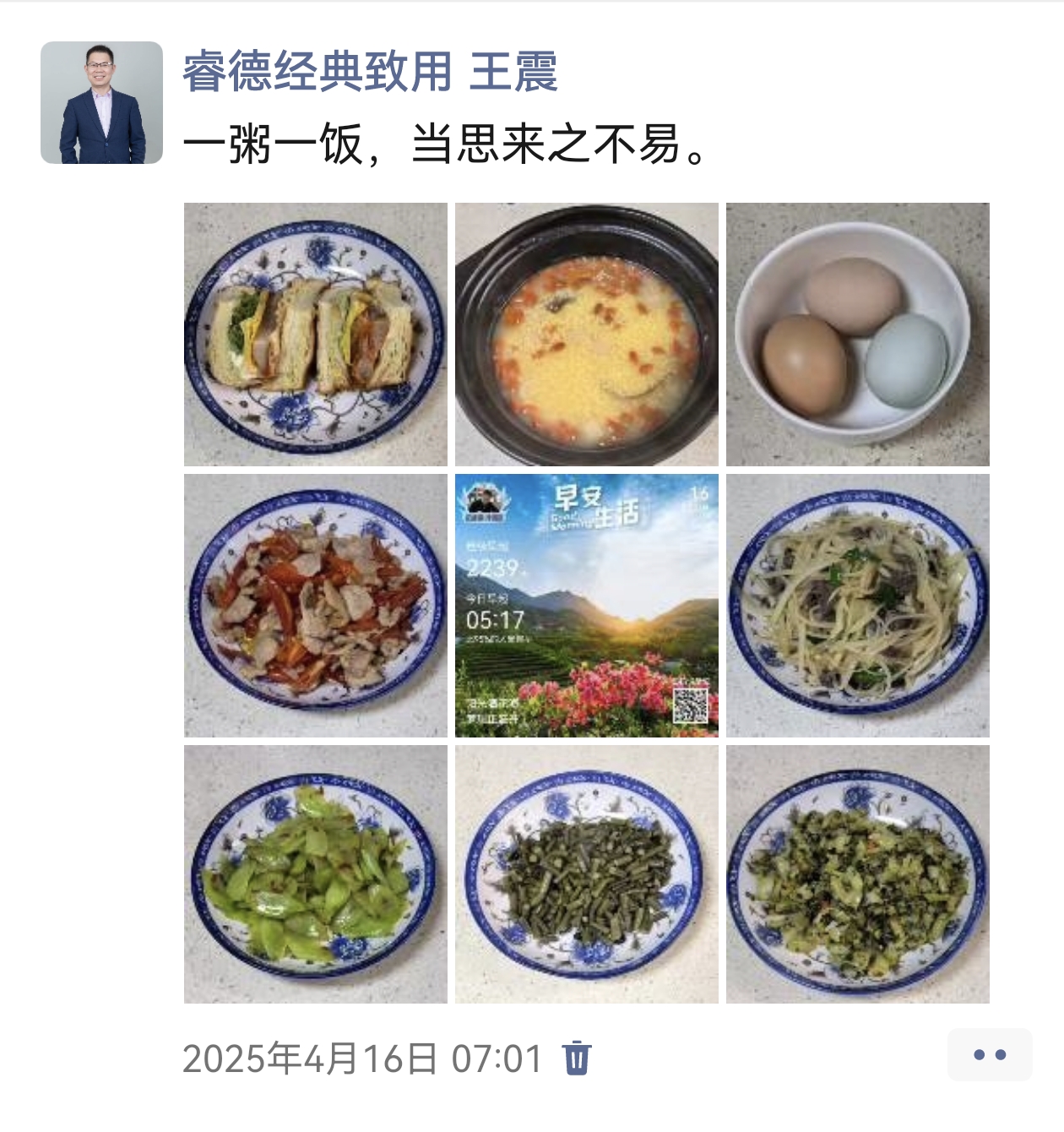View the chopped pickled greens photo
The image size is (1064, 1132).
pos(857,874)
